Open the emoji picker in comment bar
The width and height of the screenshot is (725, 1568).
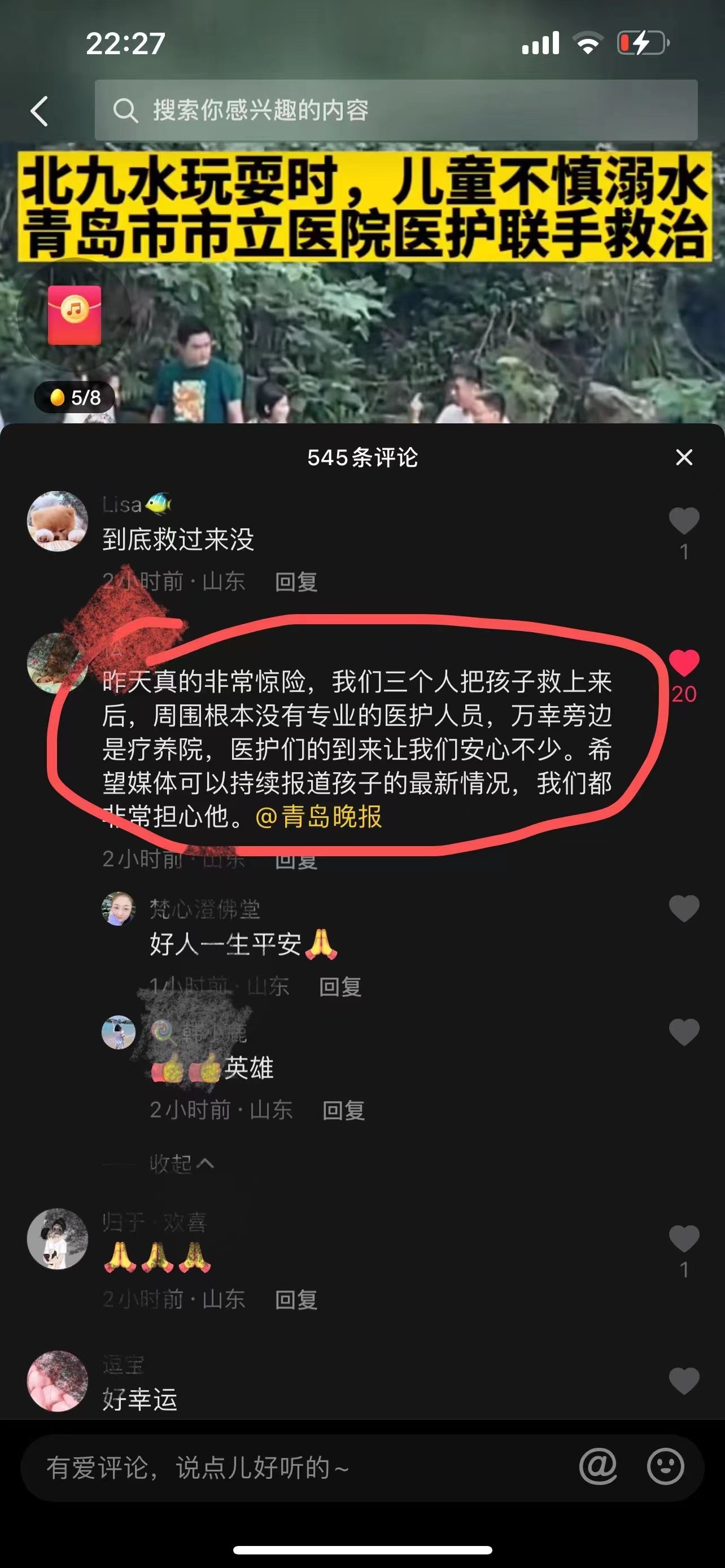(665, 1467)
